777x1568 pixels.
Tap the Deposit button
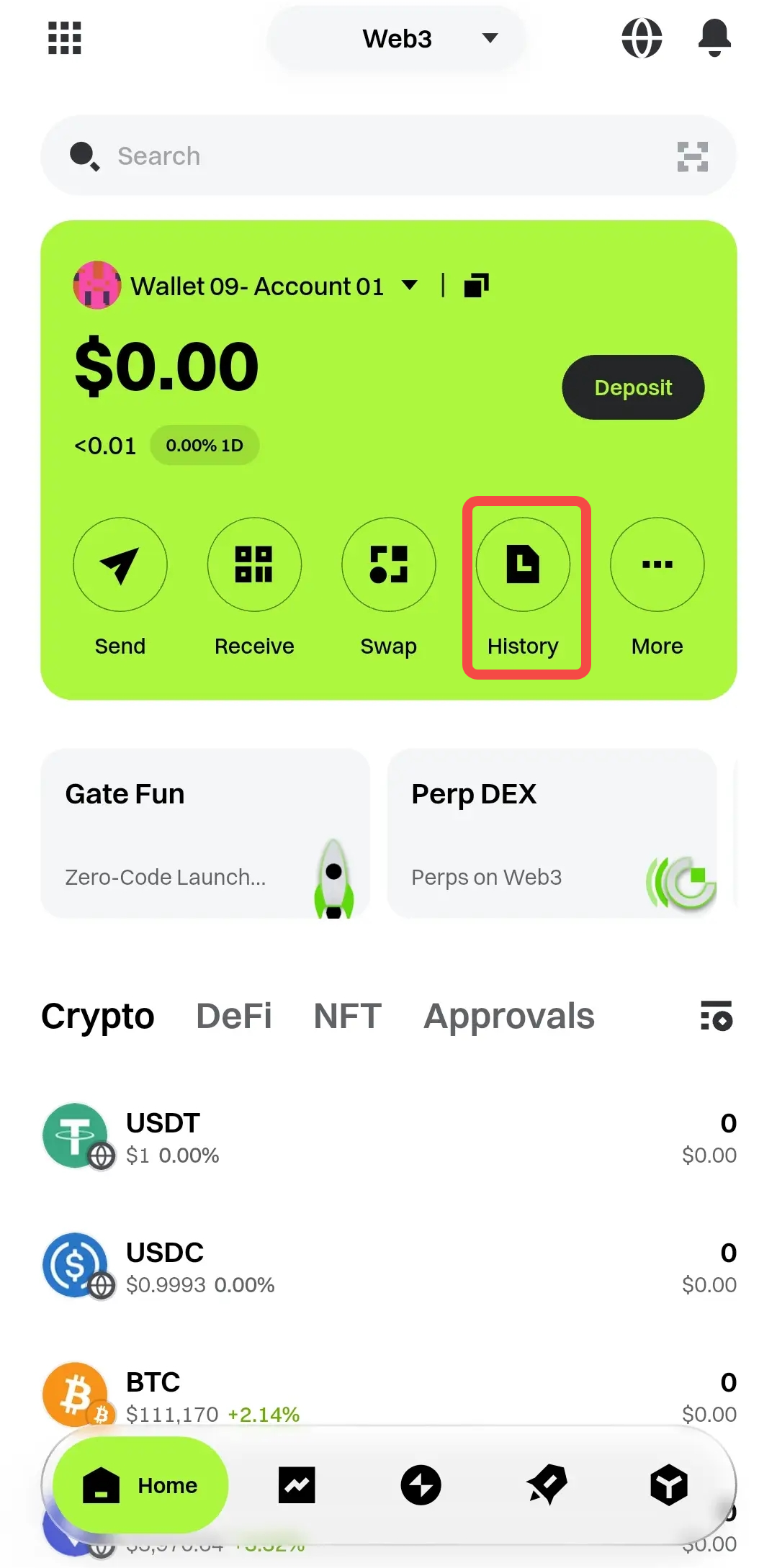coord(633,387)
